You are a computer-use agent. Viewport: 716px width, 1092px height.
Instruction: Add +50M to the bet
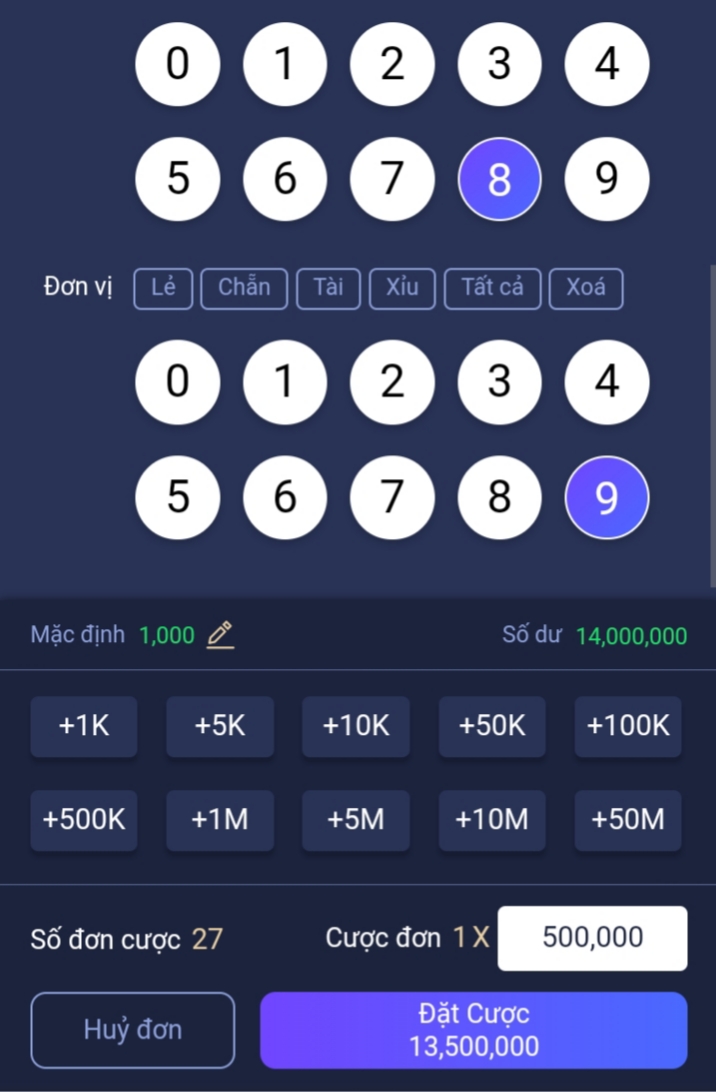click(x=628, y=821)
